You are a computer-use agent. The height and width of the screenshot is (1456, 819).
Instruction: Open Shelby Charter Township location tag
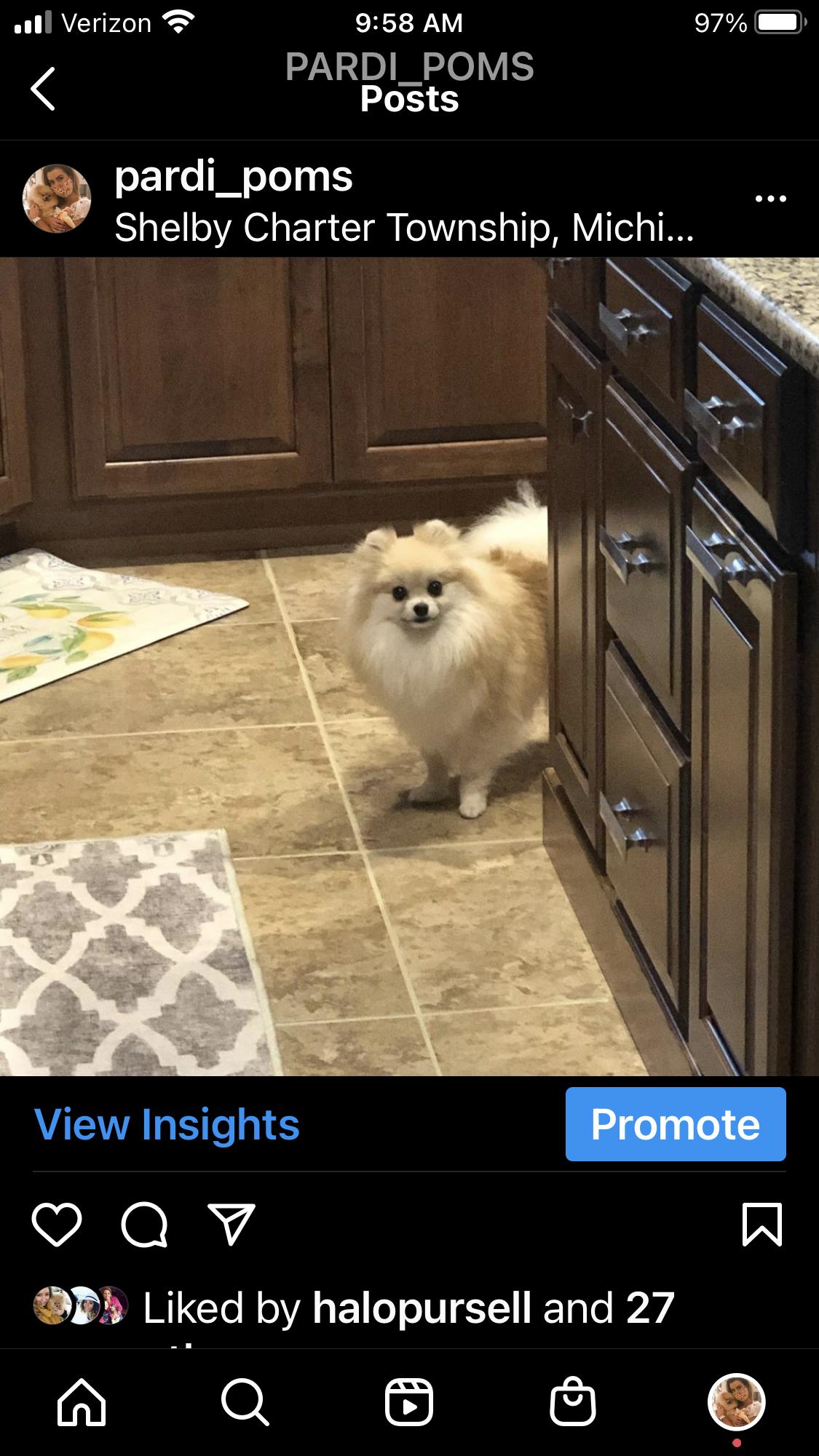tap(403, 228)
